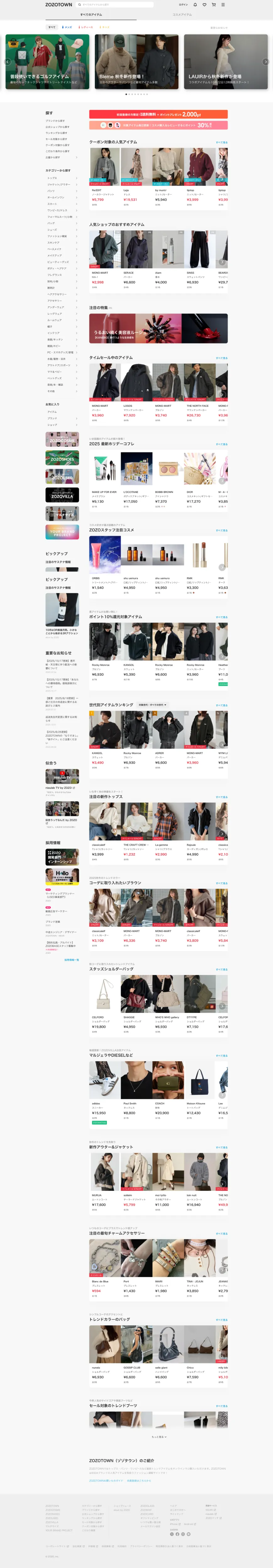Open the うるおい続く美容液ルージュ feature banner
Image resolution: width=273 pixels, height=1568 pixels.
click(158, 329)
